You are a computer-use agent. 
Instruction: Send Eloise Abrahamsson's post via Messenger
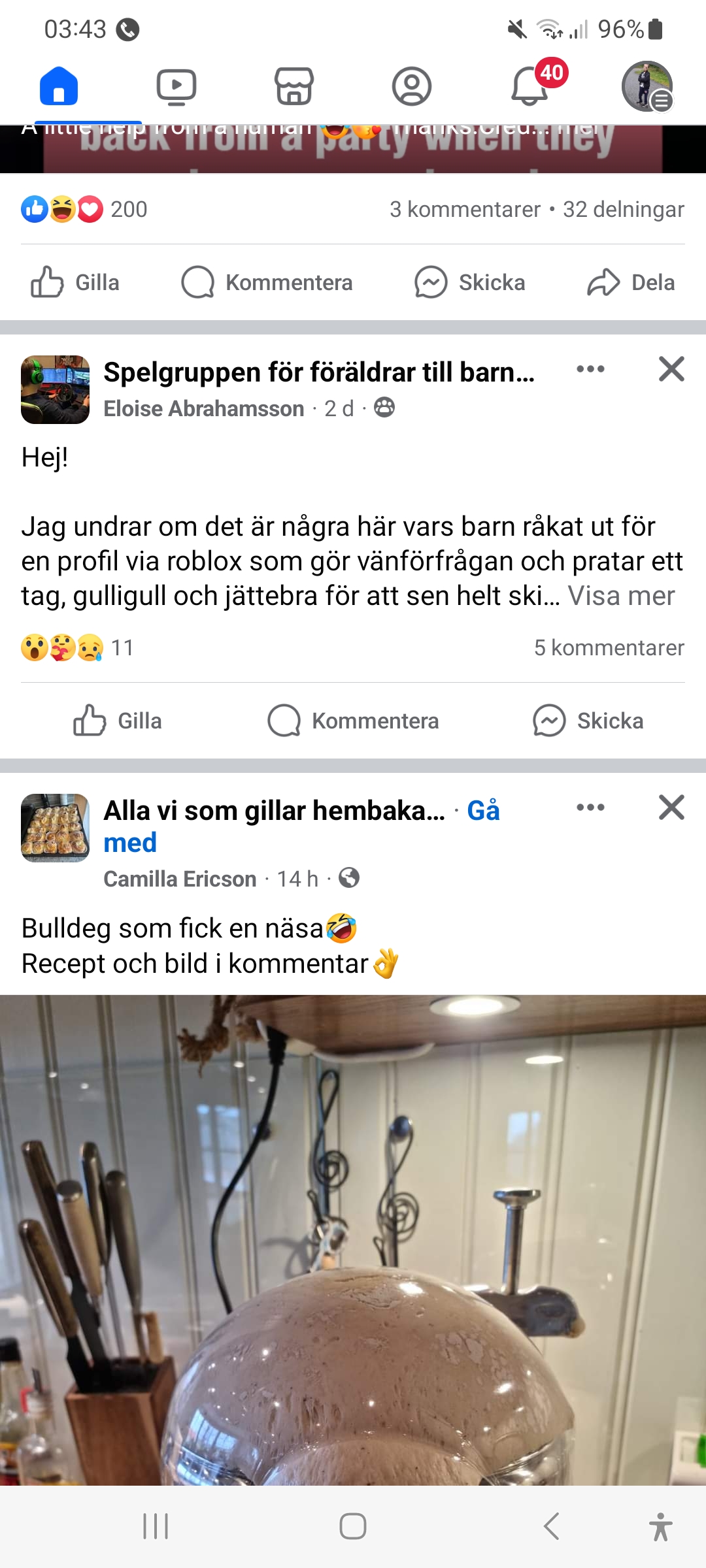(588, 721)
